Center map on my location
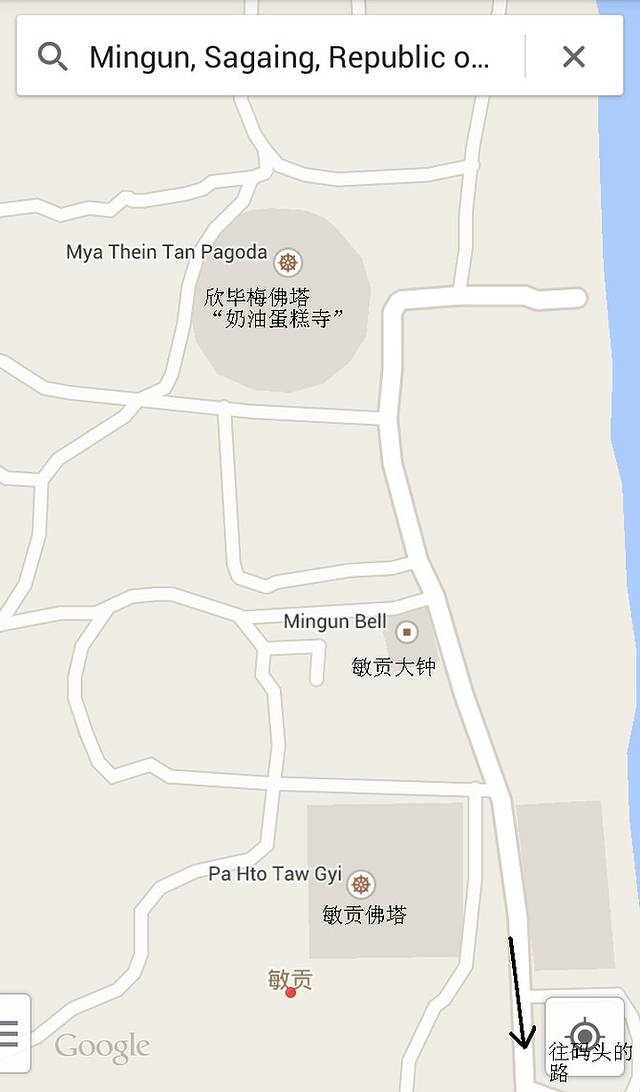The image size is (640, 1092). 585,1034
